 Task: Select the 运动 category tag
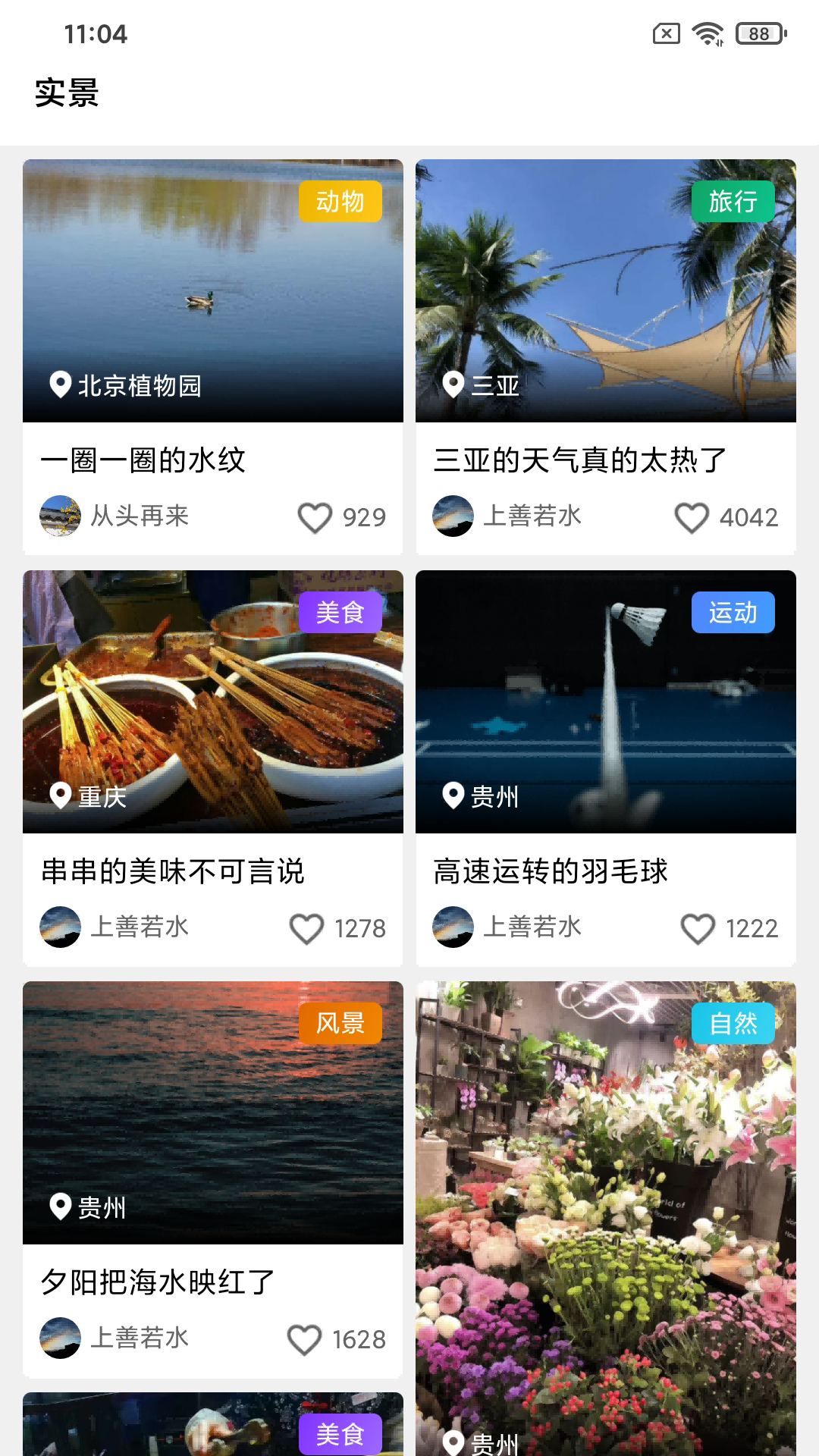733,613
